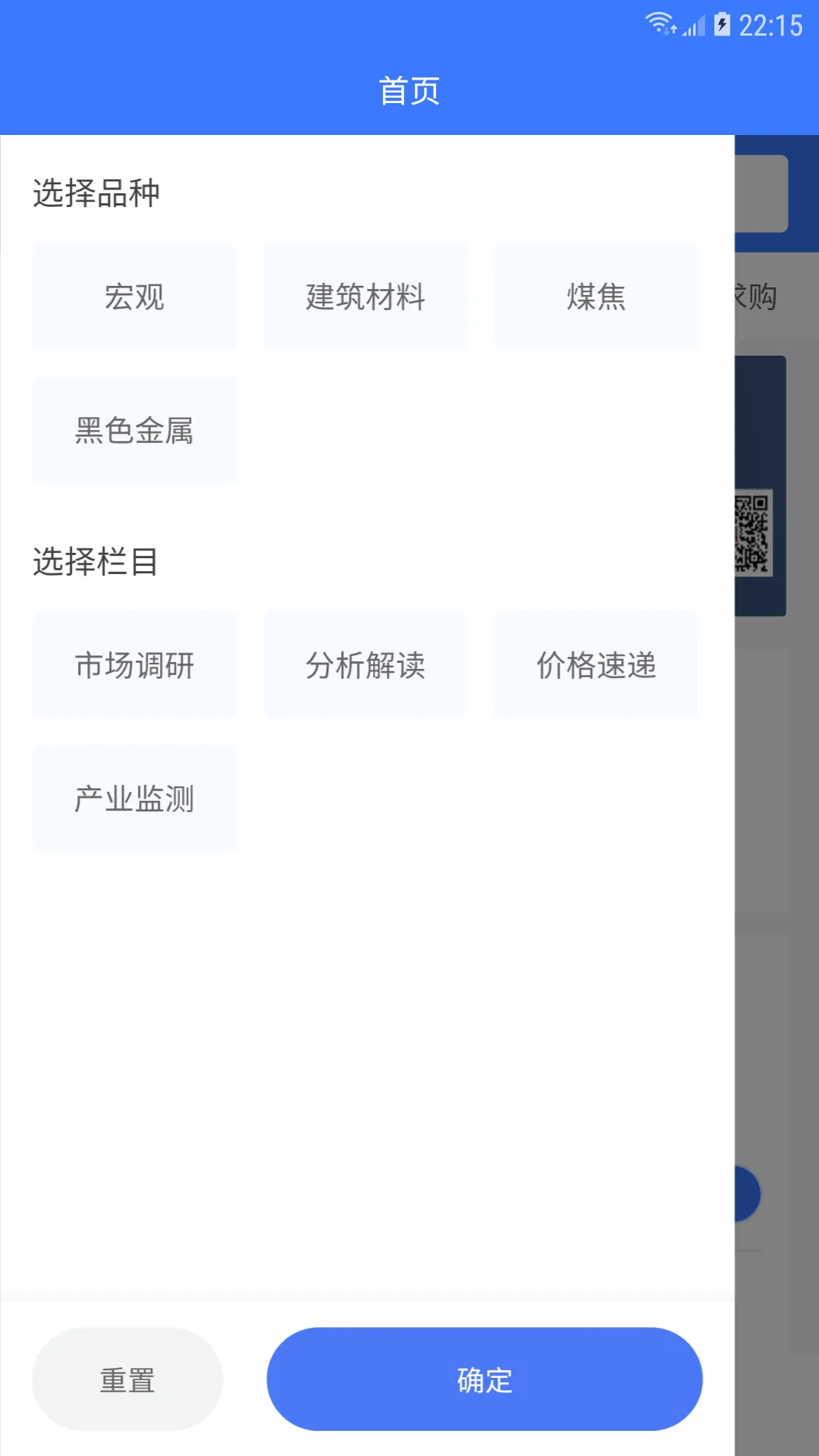Tap the Wi-Fi icon in the status bar
This screenshot has height=1456, width=819.
click(x=659, y=23)
